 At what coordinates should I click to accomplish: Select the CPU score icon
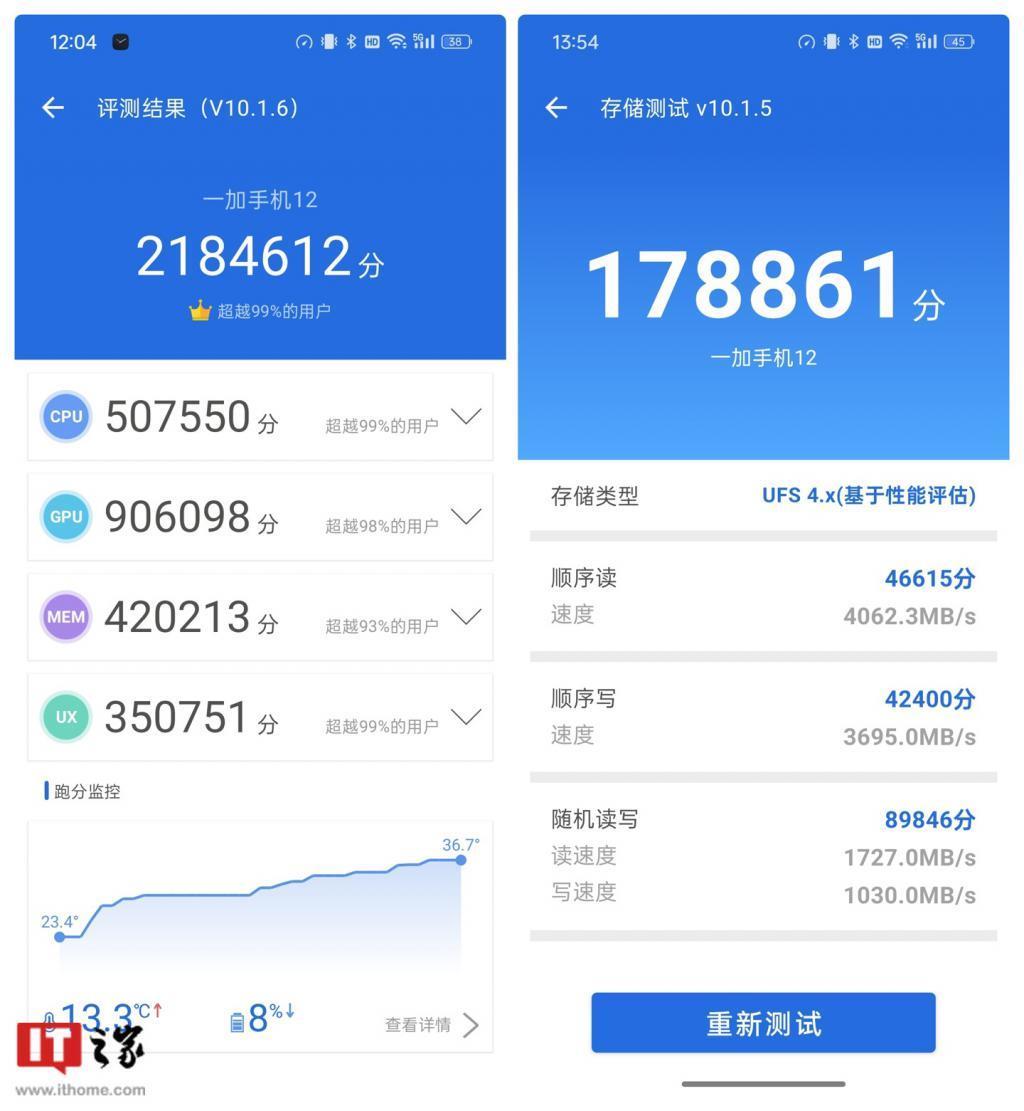[66, 417]
